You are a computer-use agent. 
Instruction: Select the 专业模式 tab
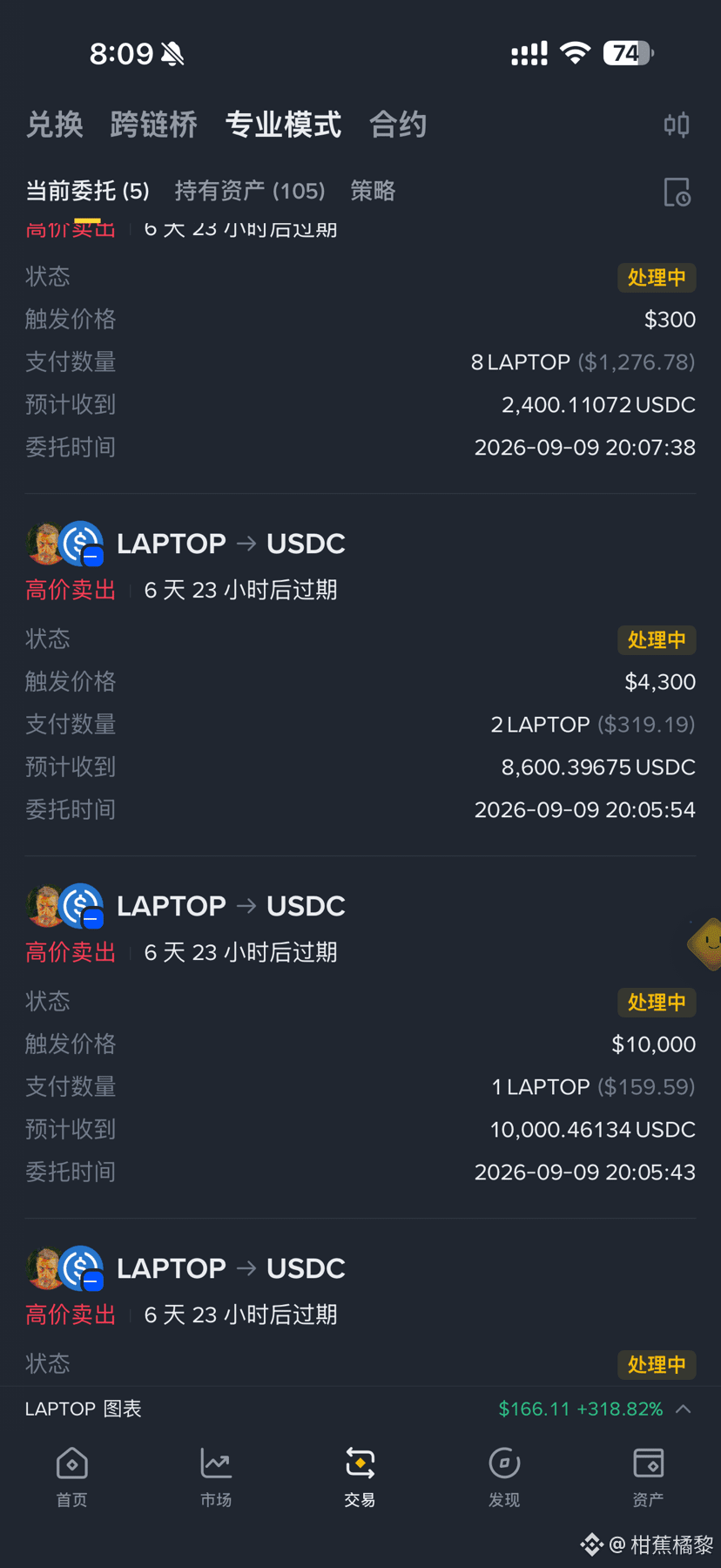pyautogui.click(x=283, y=125)
